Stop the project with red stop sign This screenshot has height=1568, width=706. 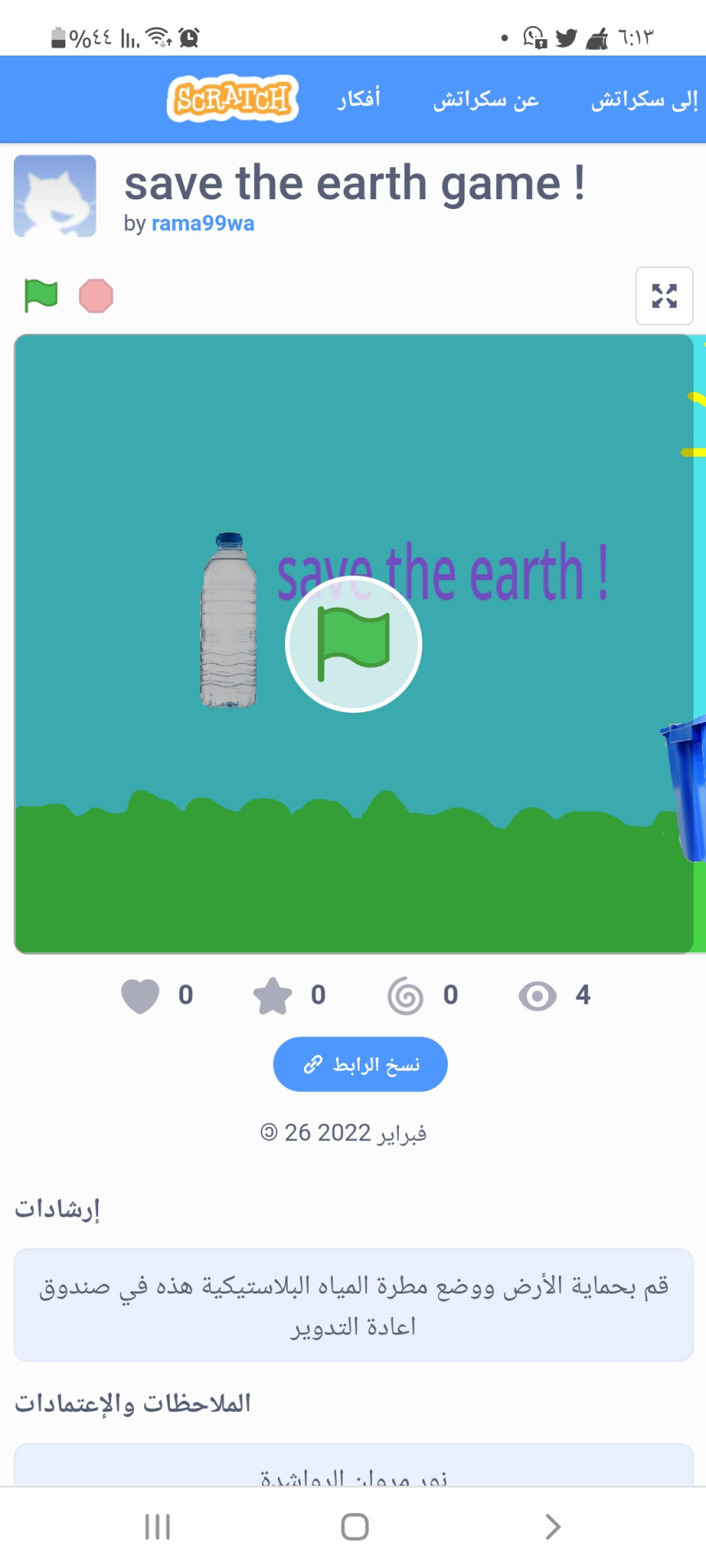[96, 296]
